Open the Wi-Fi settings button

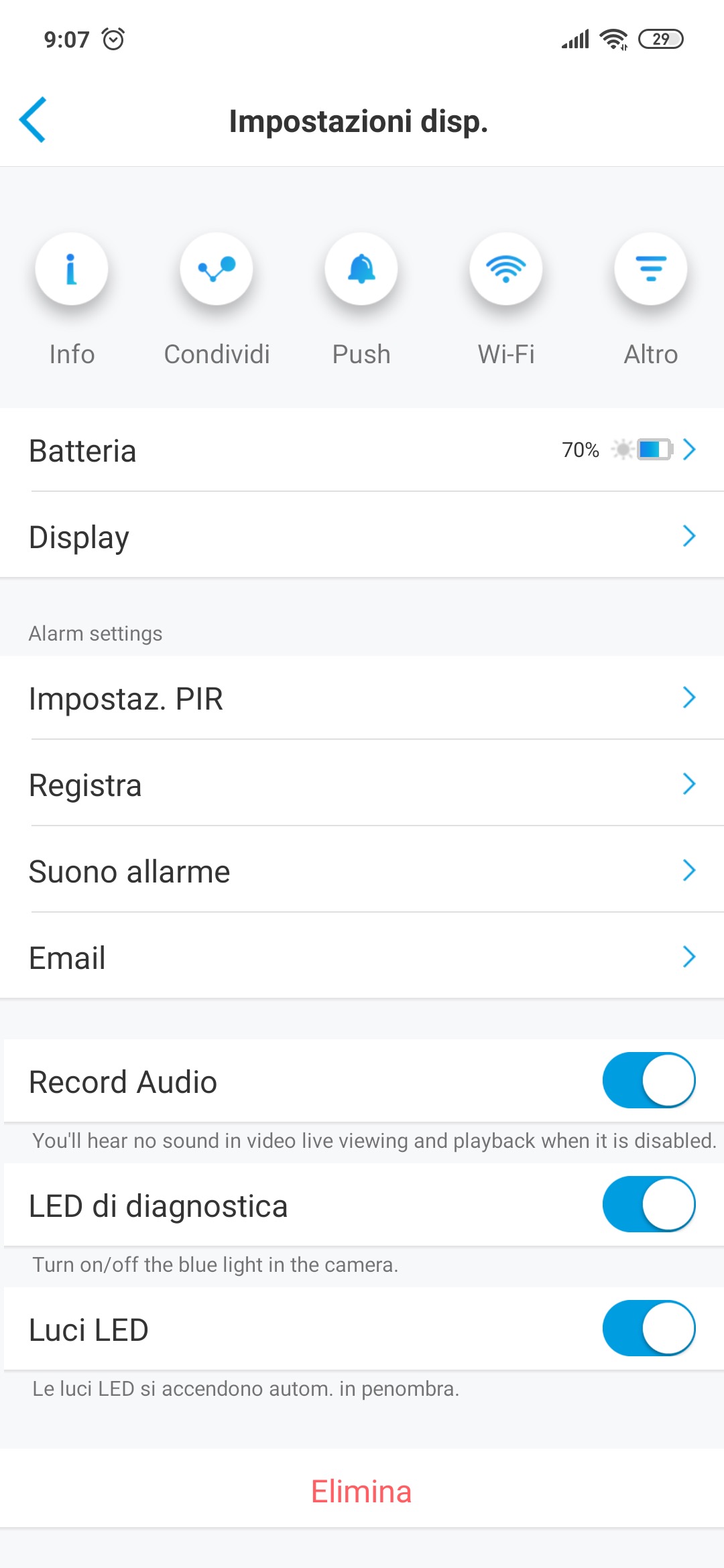[506, 269]
